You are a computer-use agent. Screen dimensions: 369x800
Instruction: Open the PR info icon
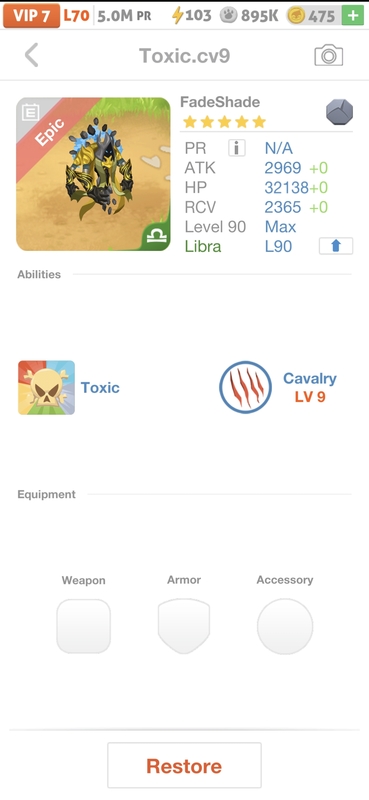(x=236, y=148)
